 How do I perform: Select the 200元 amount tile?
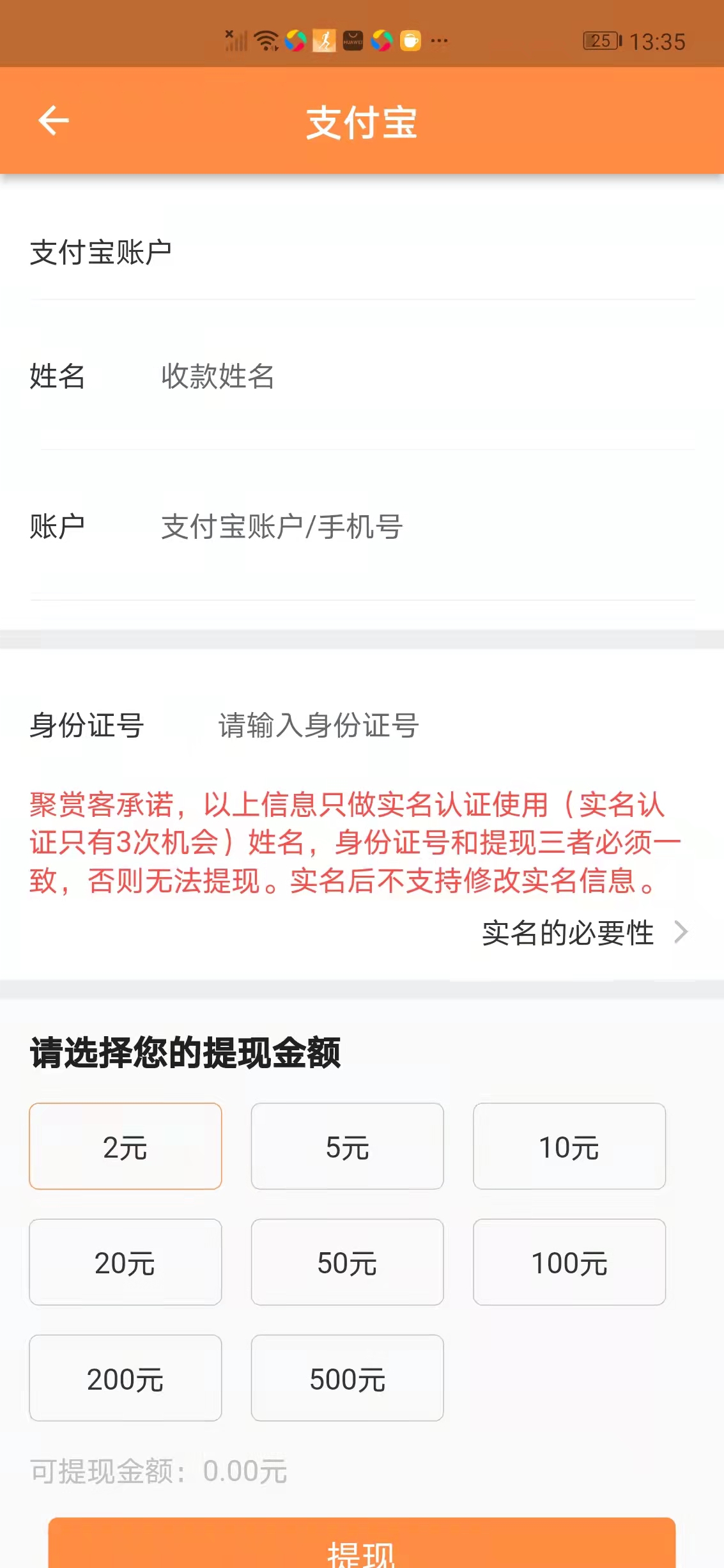[x=125, y=1378]
